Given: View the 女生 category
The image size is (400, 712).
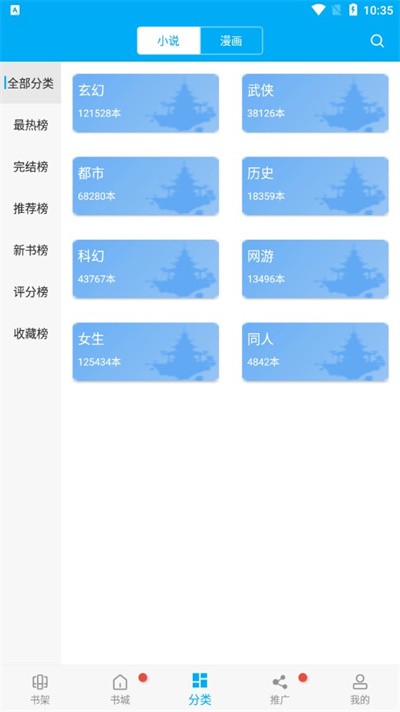Looking at the screenshot, I should click(x=146, y=352).
